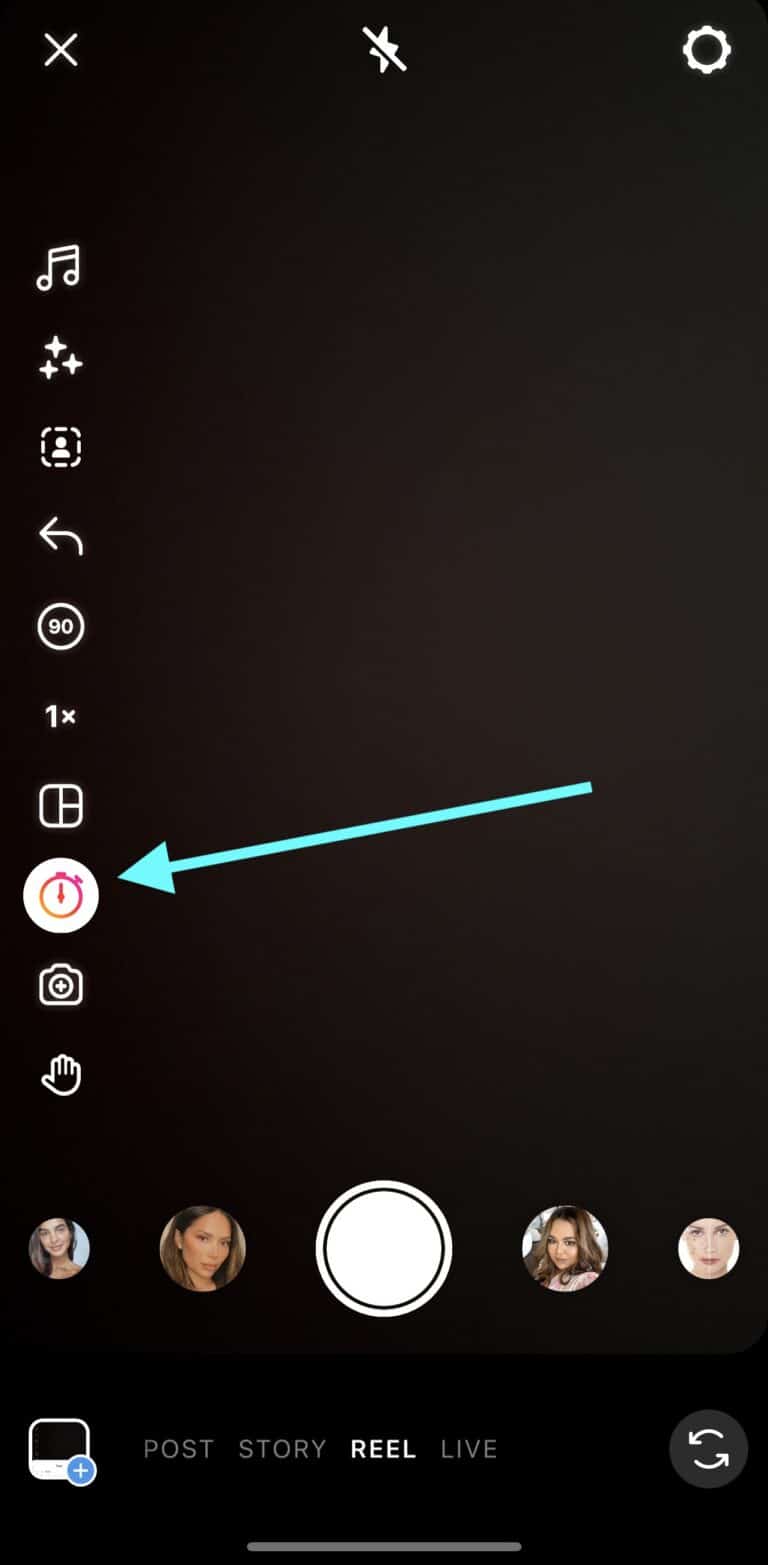Image resolution: width=768 pixels, height=1565 pixels.
Task: Open camera settings gear
Action: point(707,50)
